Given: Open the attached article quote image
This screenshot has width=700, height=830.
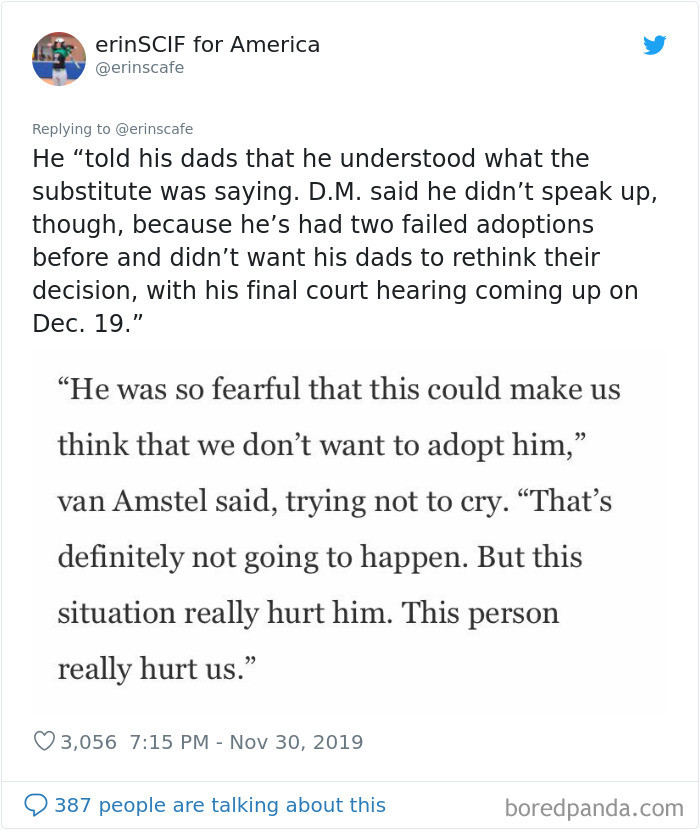Looking at the screenshot, I should coord(349,529).
